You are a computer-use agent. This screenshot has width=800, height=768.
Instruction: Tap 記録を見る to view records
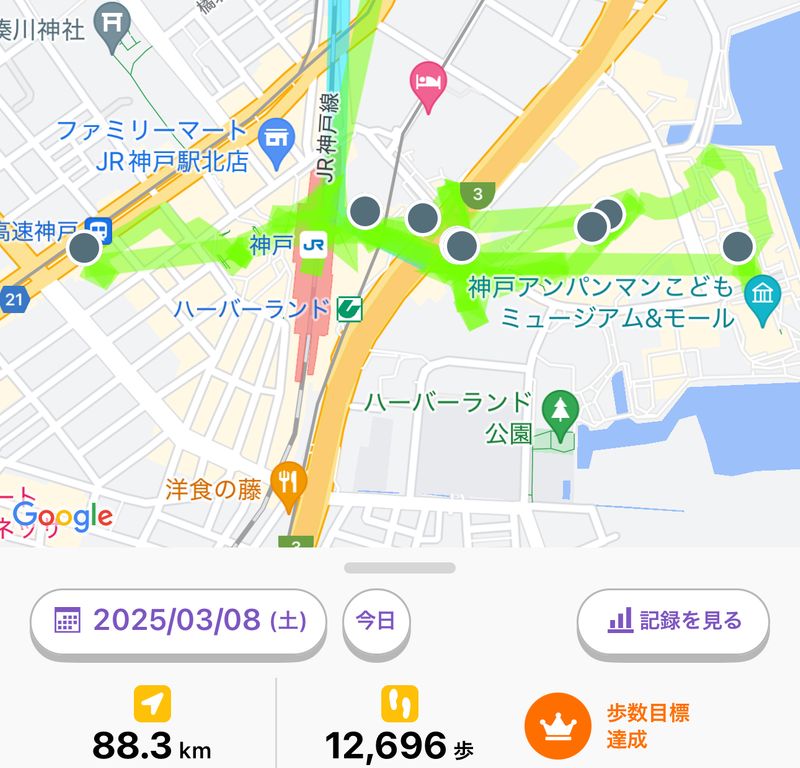point(674,621)
